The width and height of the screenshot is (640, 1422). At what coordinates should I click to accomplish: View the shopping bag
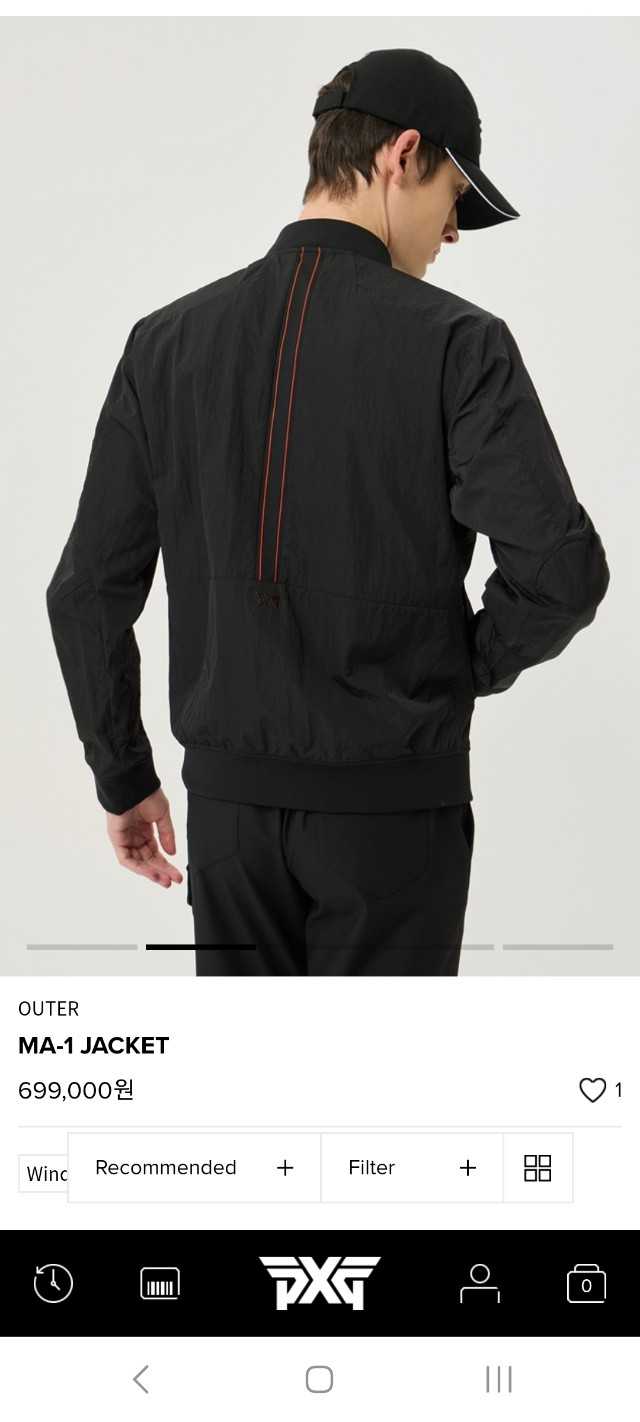[586, 1283]
